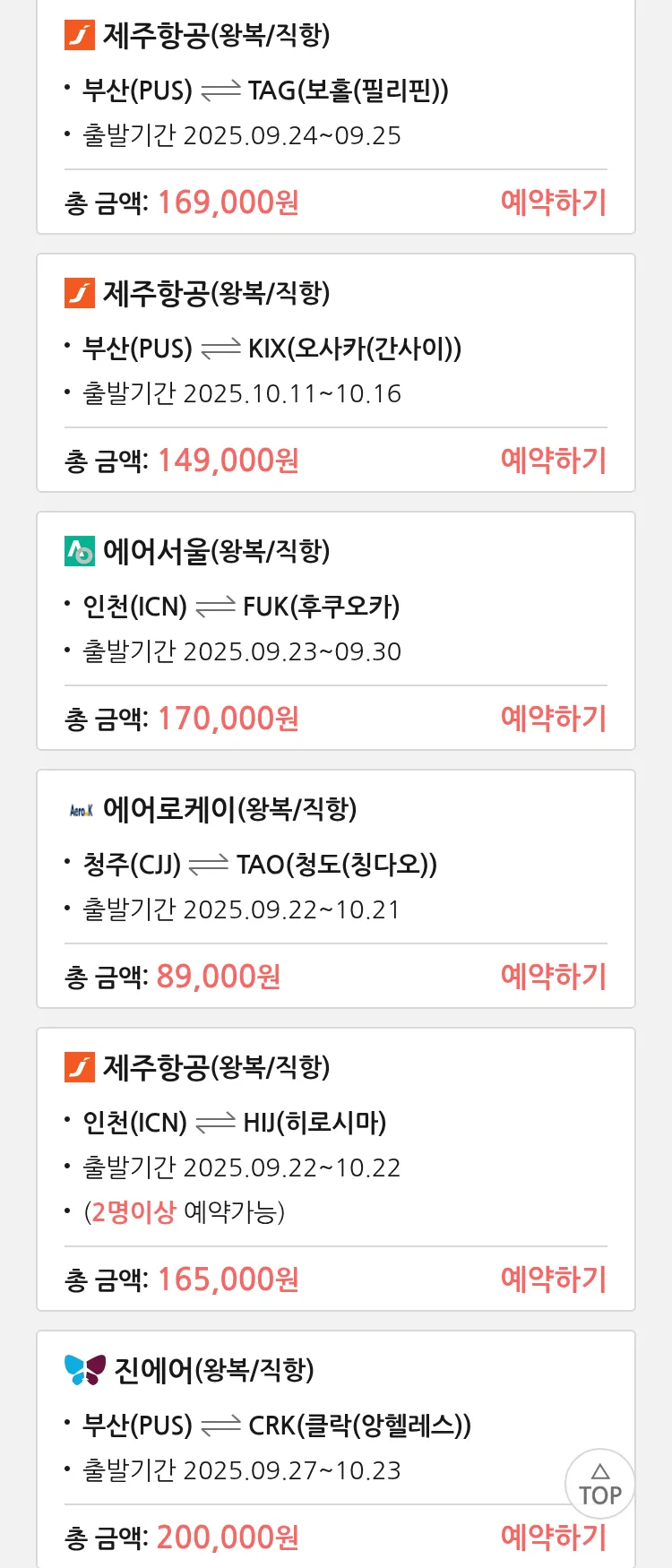Viewport: 672px width, 1568px height.
Task: Select 예약하기 for the 에어서울 Fukuoka flight
Action: [x=553, y=719]
